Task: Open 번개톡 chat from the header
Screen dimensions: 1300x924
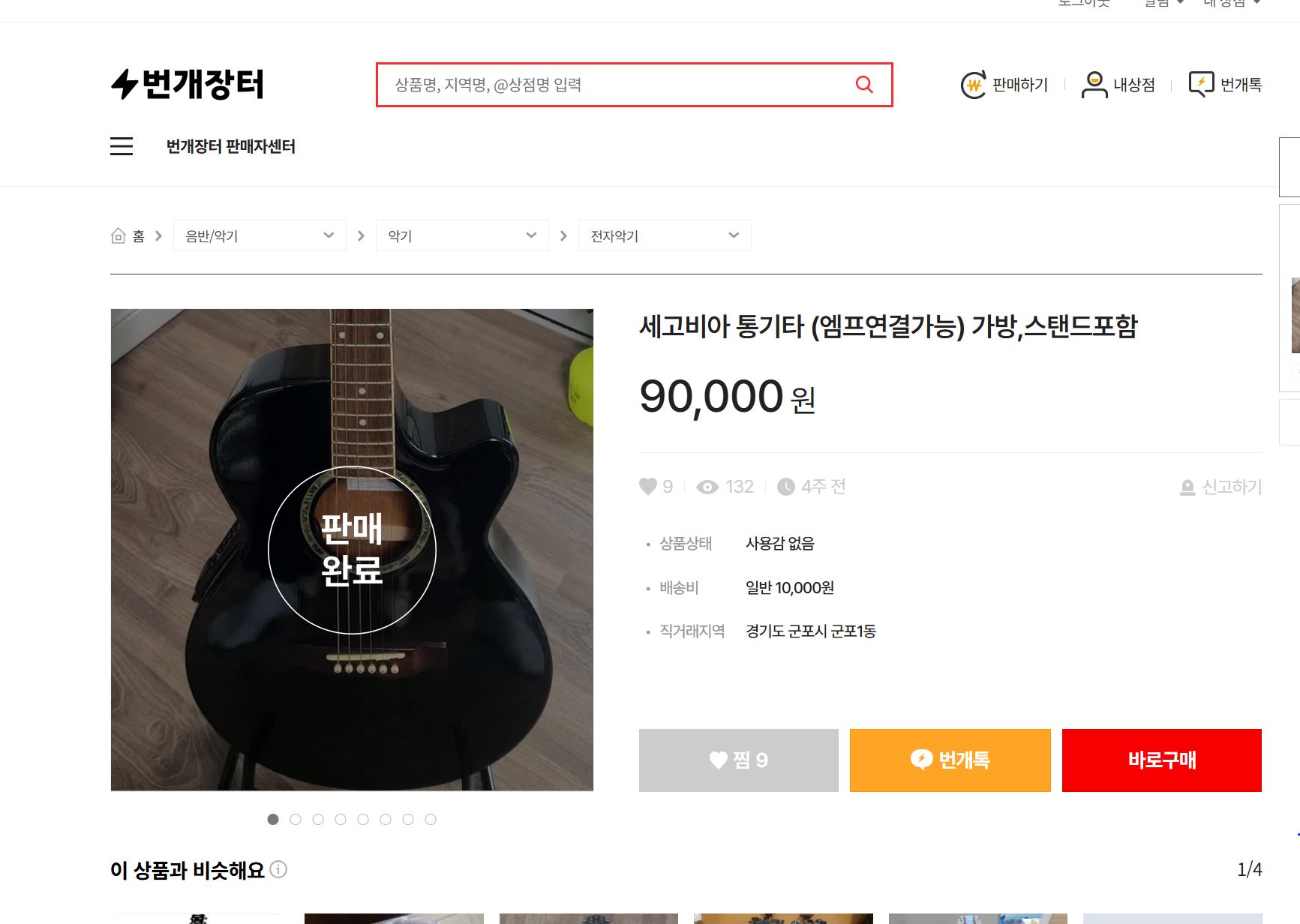Action: point(1226,85)
